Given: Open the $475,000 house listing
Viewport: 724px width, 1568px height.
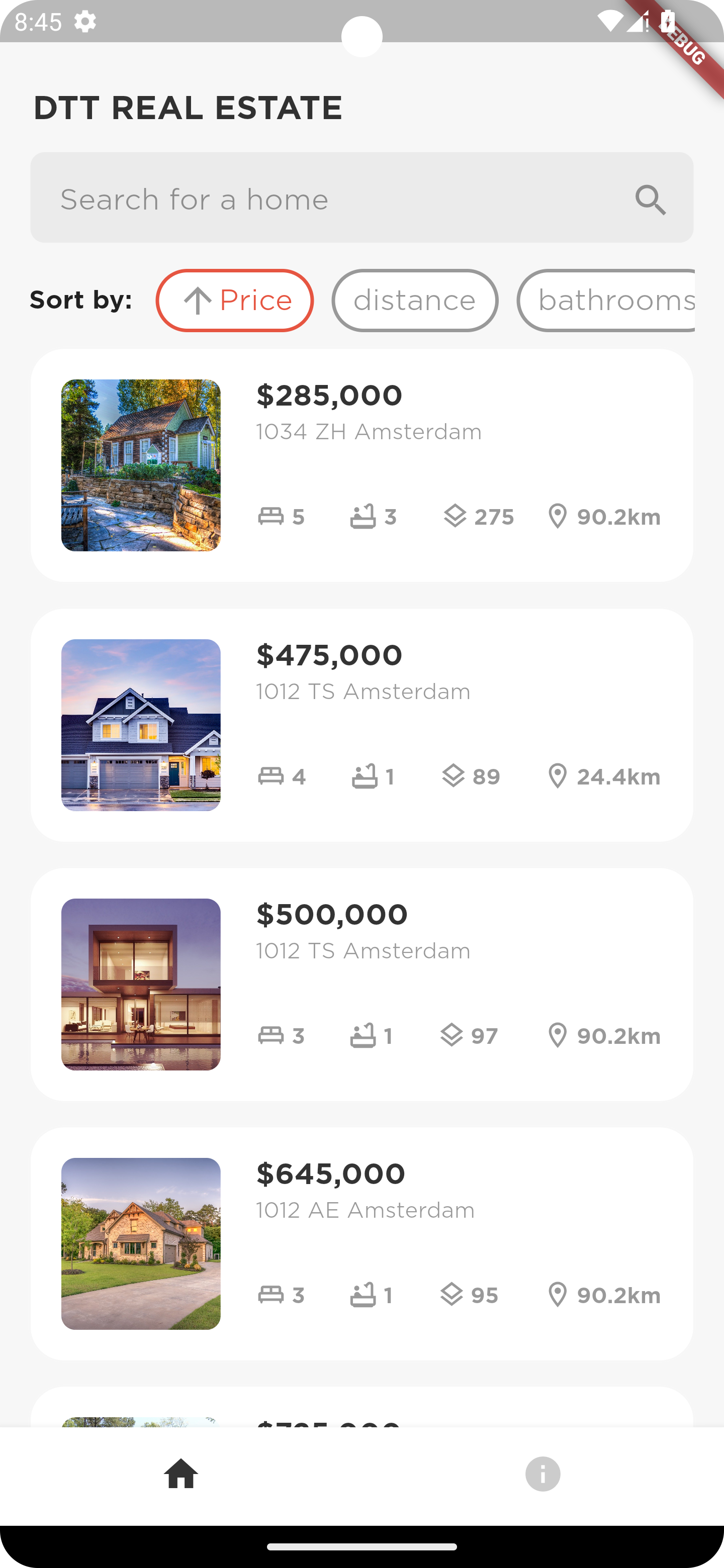Looking at the screenshot, I should (x=361, y=725).
